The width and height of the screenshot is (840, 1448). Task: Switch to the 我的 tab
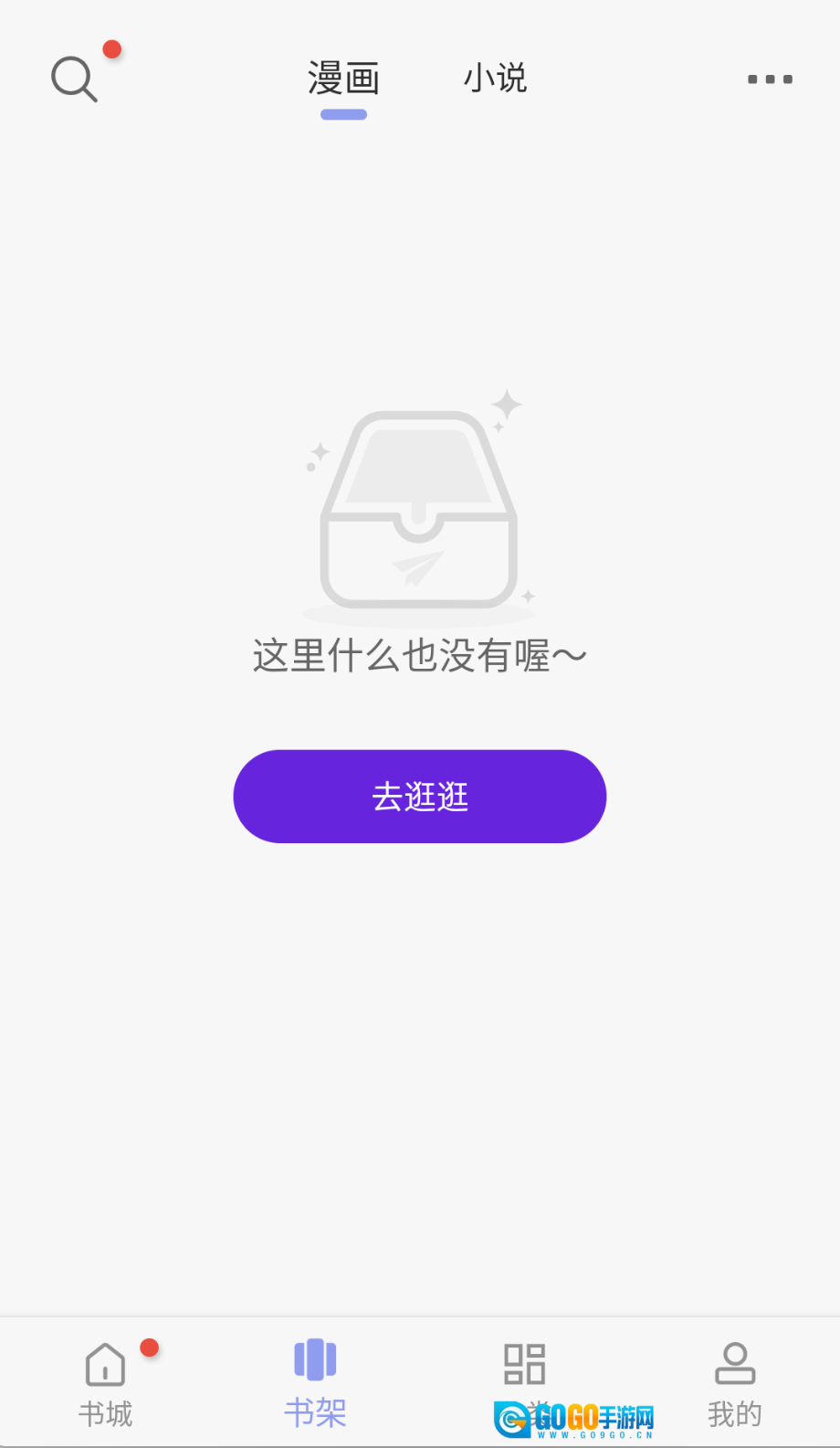pyautogui.click(x=734, y=1382)
